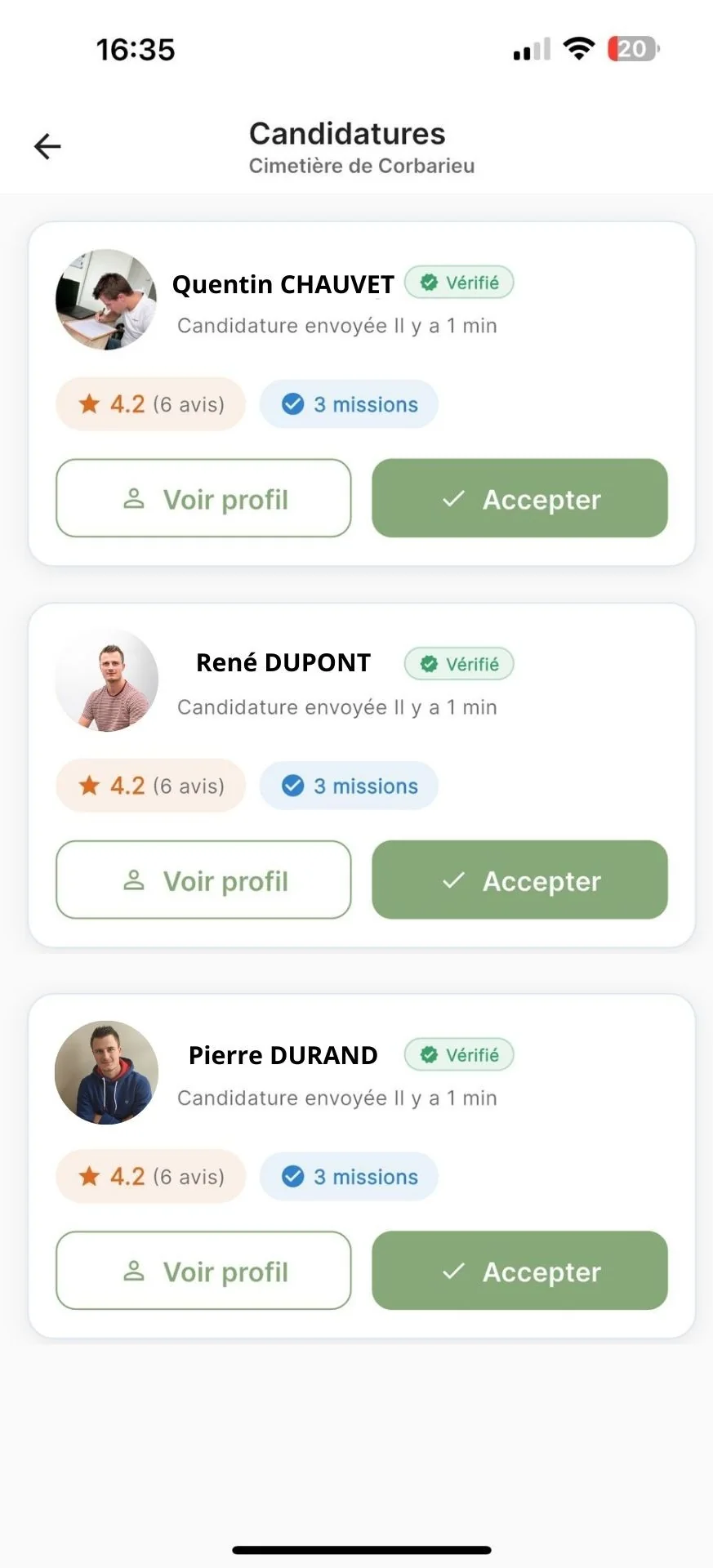Tap the green Vérifié badge on Quentin CHAUVET
This screenshot has height=1568, width=713.
459,282
